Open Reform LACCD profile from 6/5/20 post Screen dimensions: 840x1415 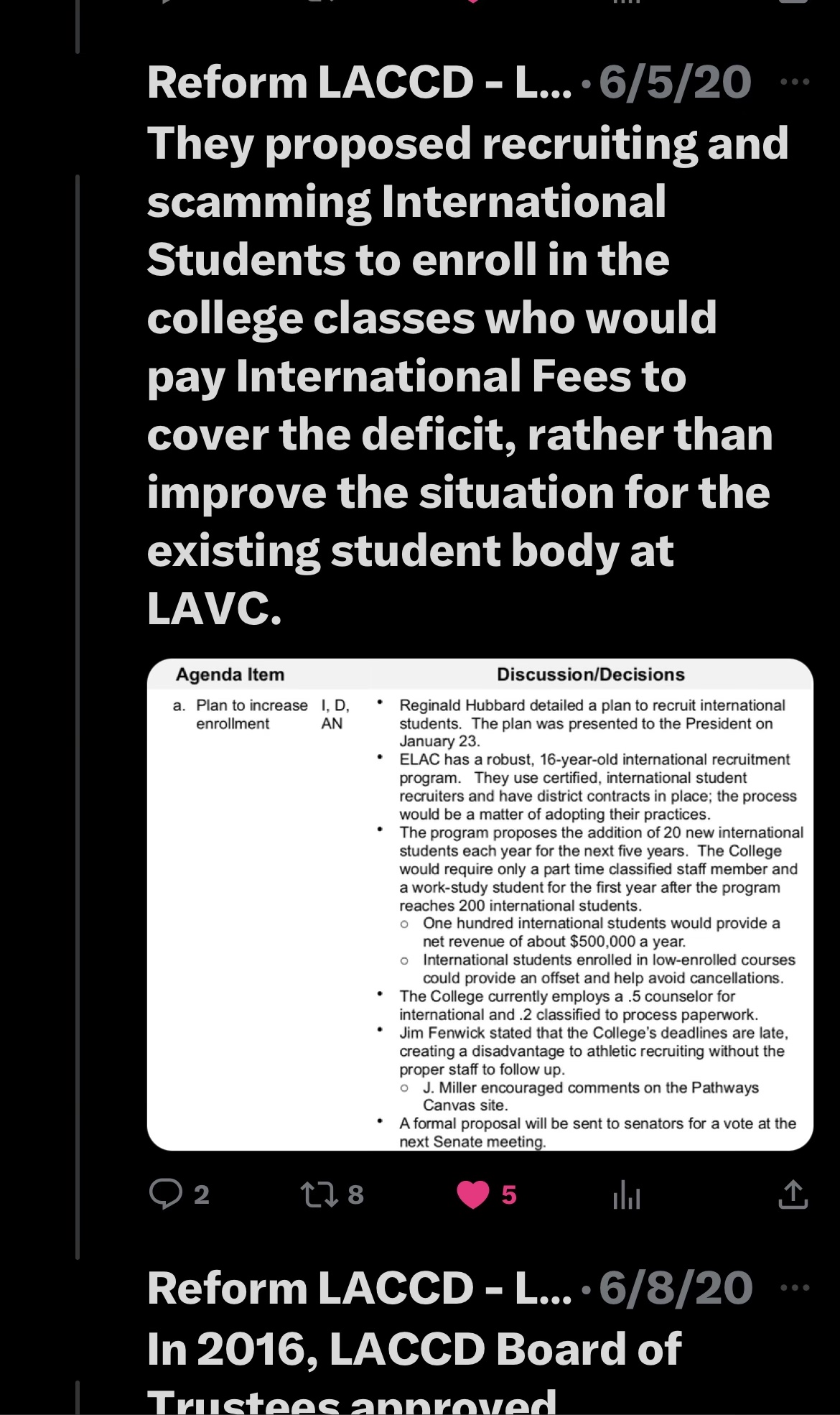tap(359, 83)
